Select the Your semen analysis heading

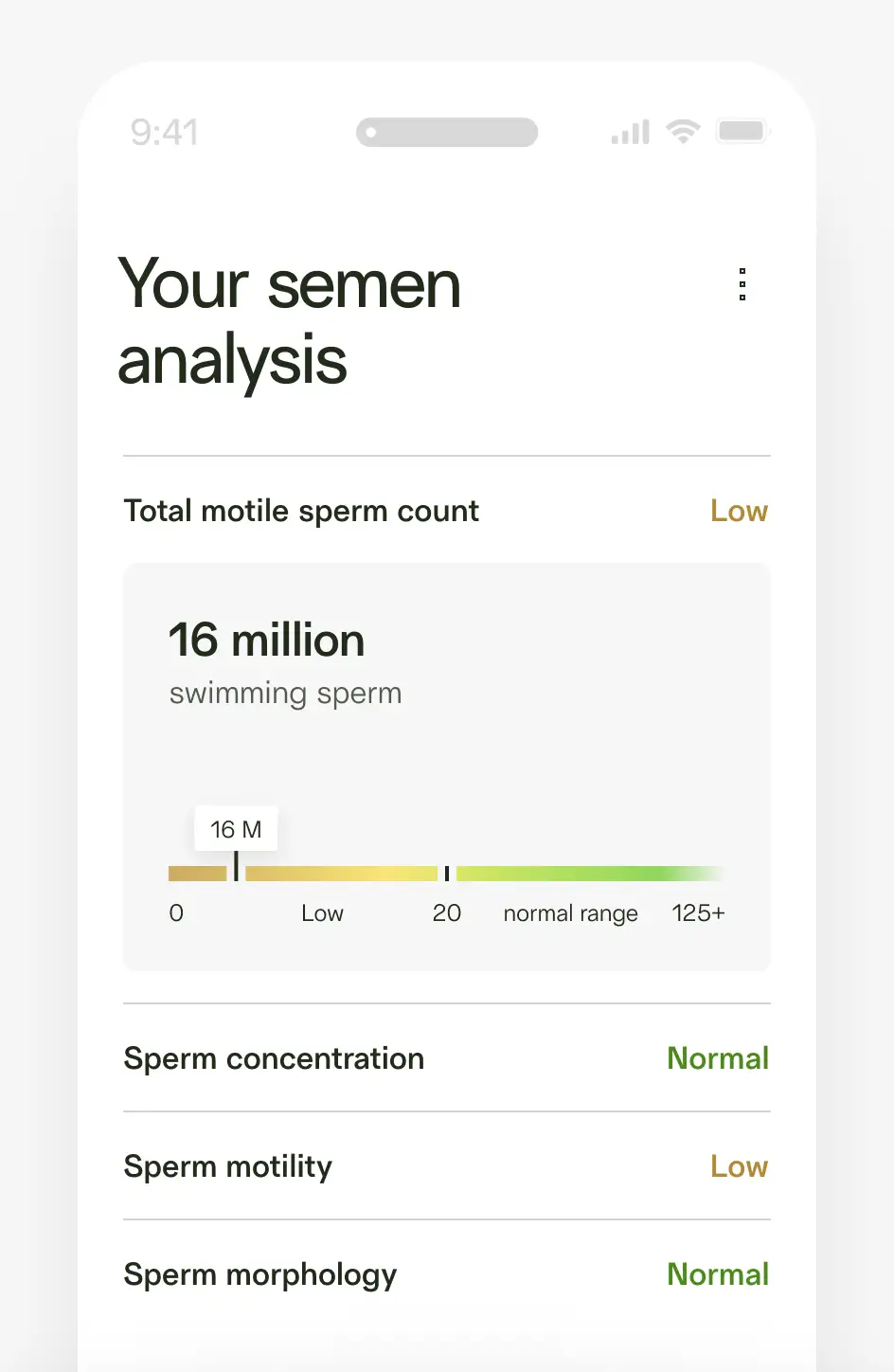click(287, 322)
